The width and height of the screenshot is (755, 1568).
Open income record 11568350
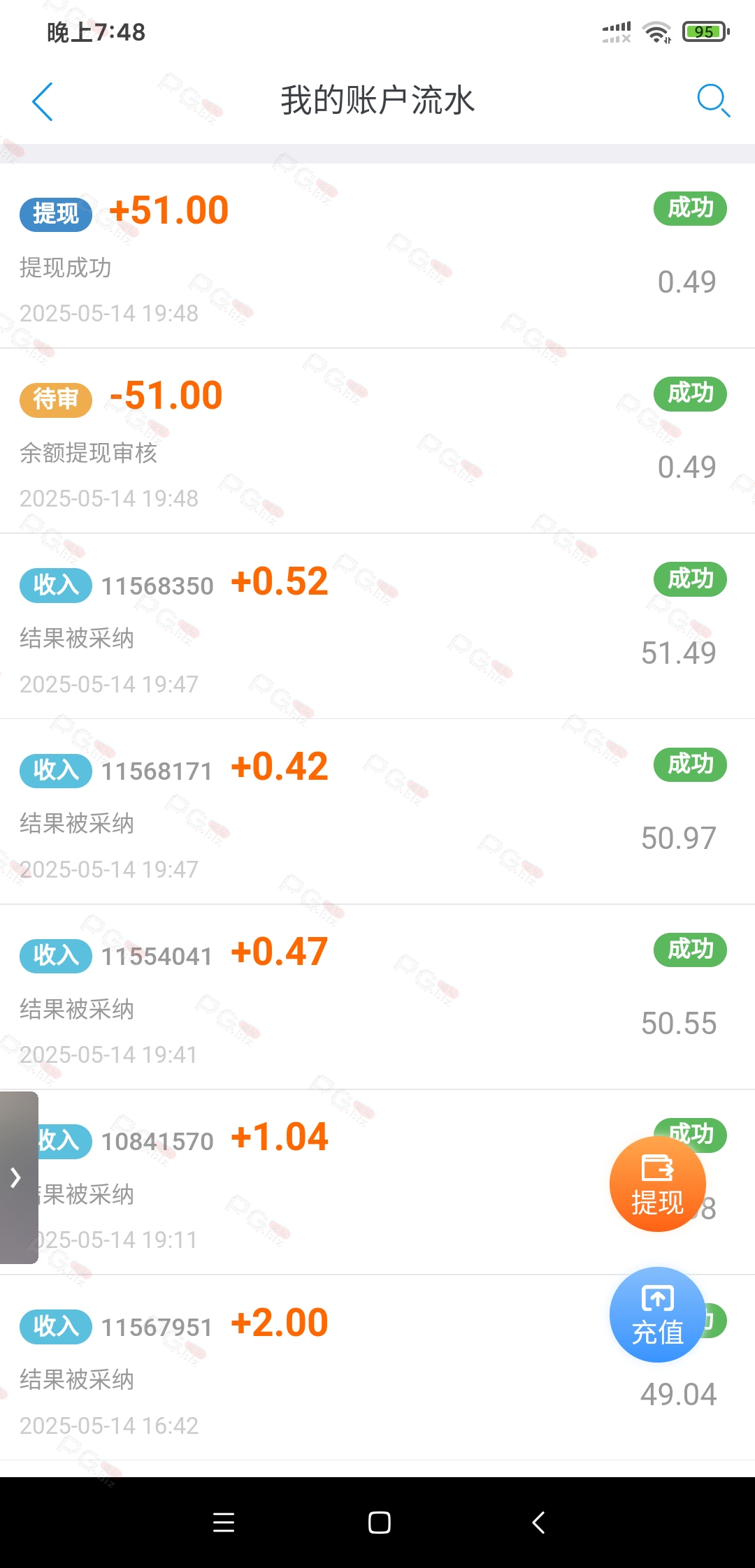coord(377,626)
